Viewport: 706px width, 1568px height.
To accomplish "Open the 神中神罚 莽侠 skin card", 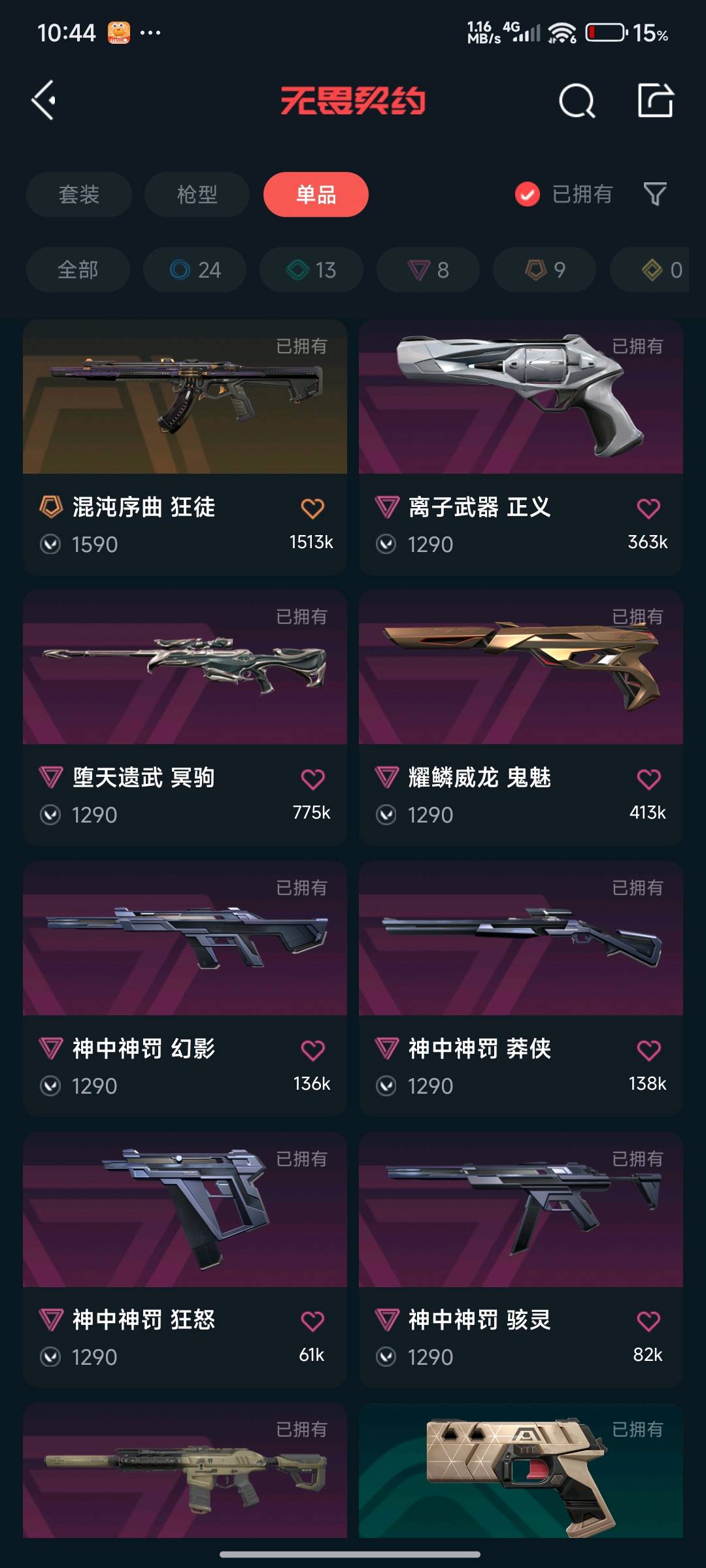I will tap(521, 989).
